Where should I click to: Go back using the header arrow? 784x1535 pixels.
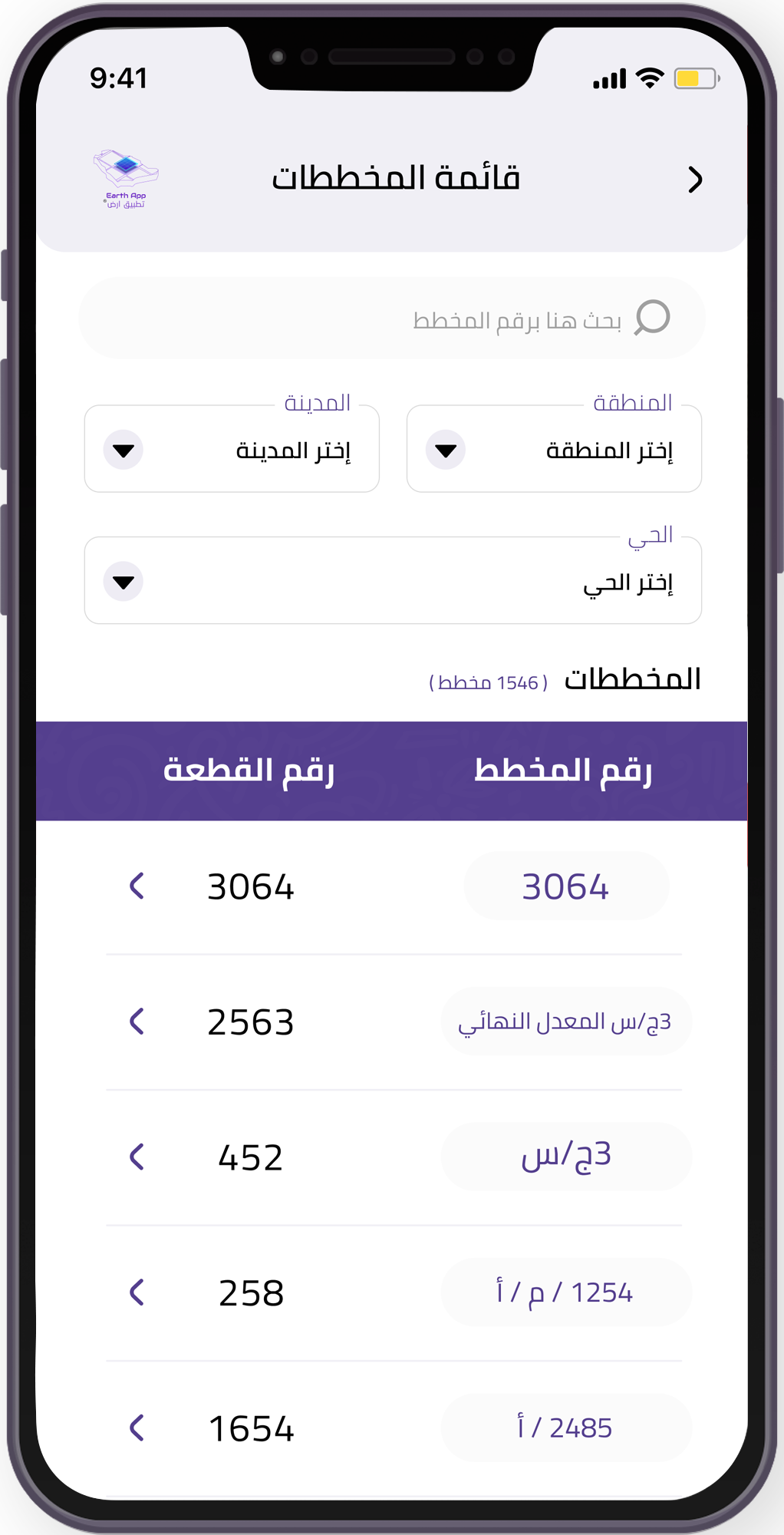[695, 180]
